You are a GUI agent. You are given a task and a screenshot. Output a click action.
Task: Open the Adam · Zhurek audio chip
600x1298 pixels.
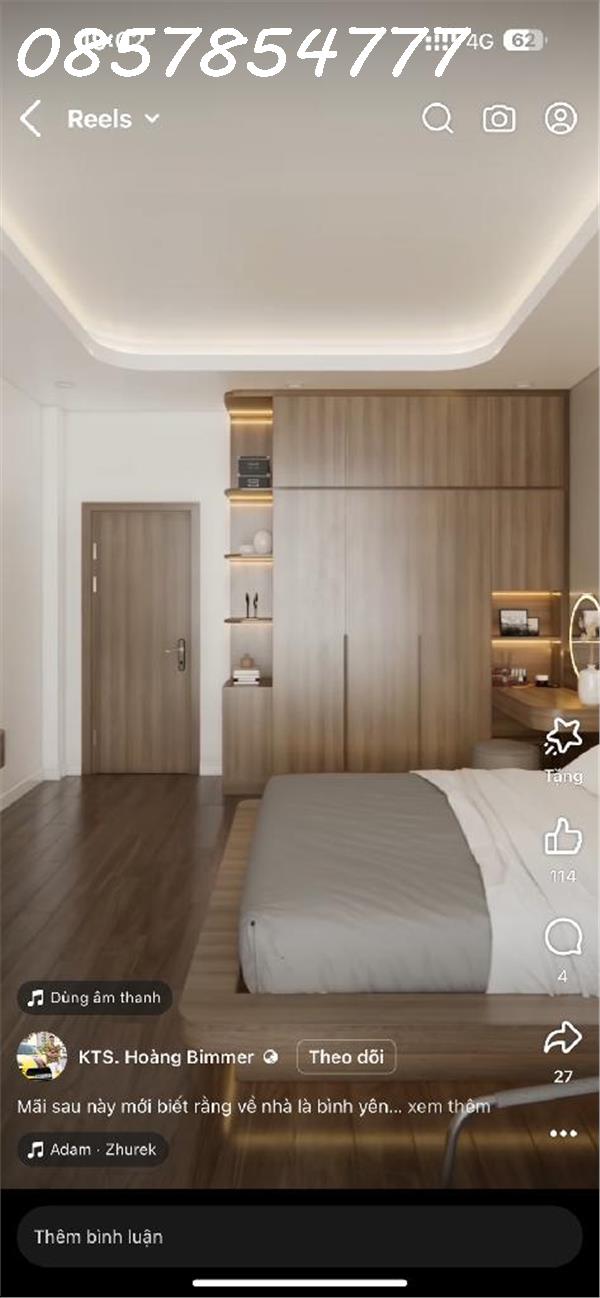coord(92,1150)
